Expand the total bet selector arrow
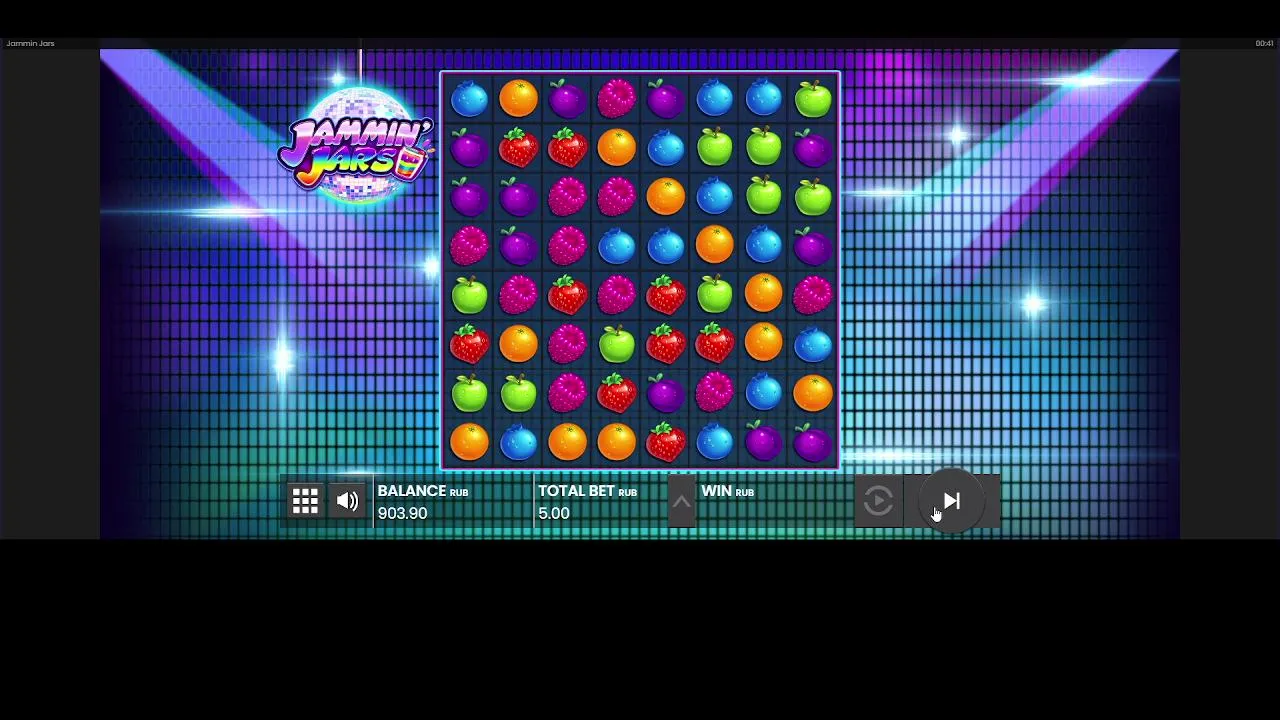This screenshot has width=1280, height=720. click(681, 502)
